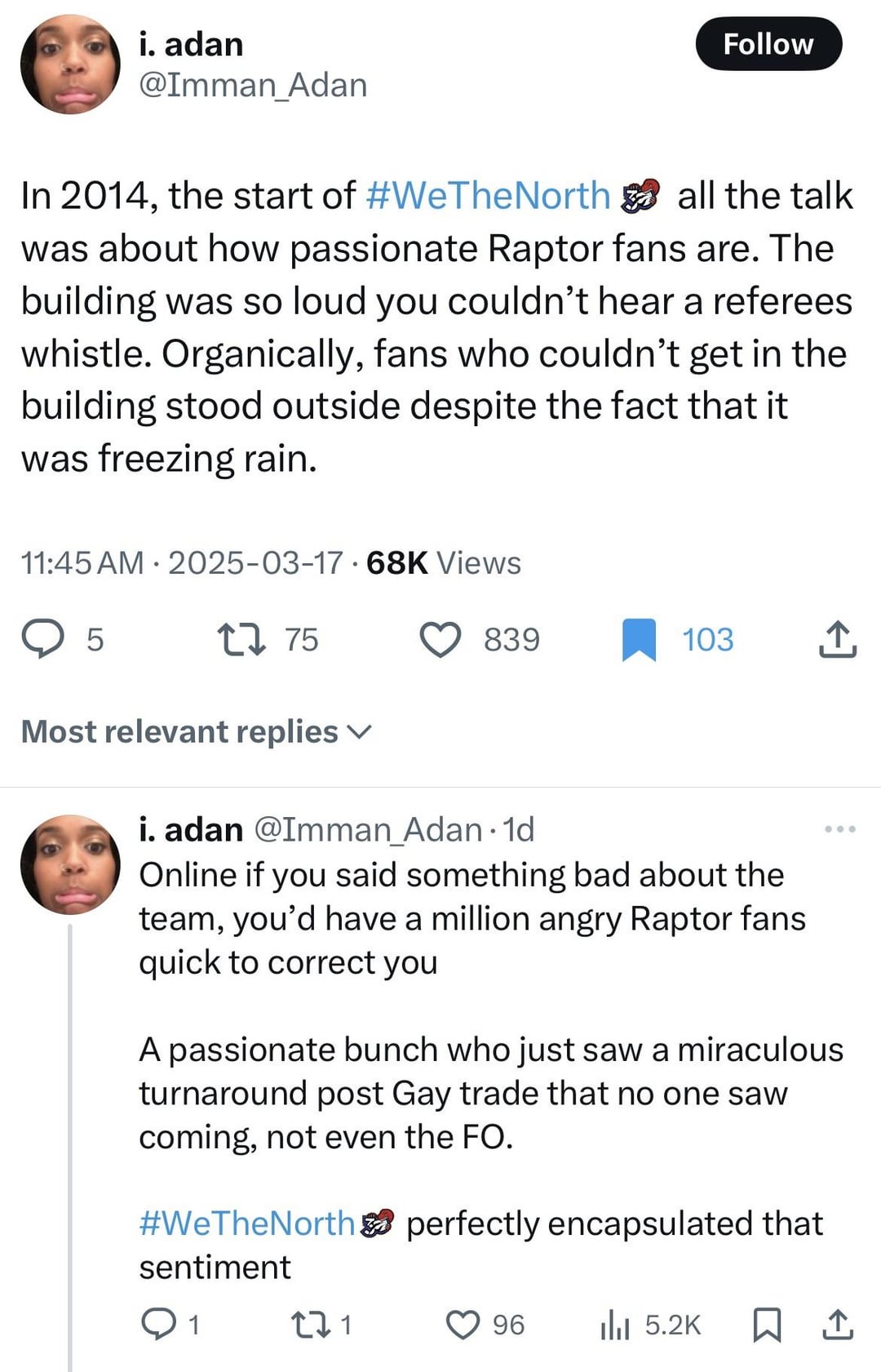This screenshot has height=1372, width=881.
Task: Follow the i. adan account
Action: [768, 44]
